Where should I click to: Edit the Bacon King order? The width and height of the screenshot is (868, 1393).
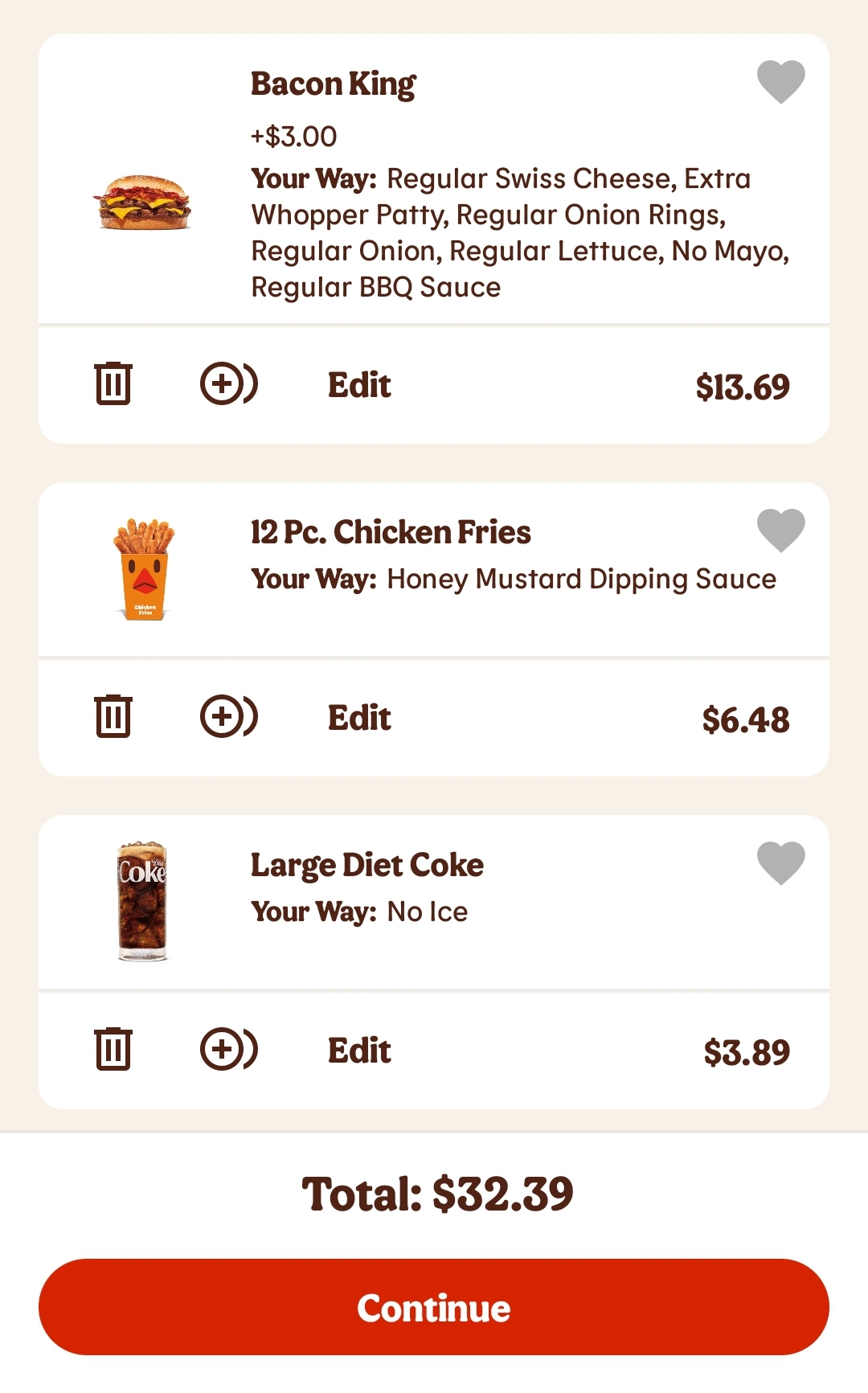tap(359, 385)
